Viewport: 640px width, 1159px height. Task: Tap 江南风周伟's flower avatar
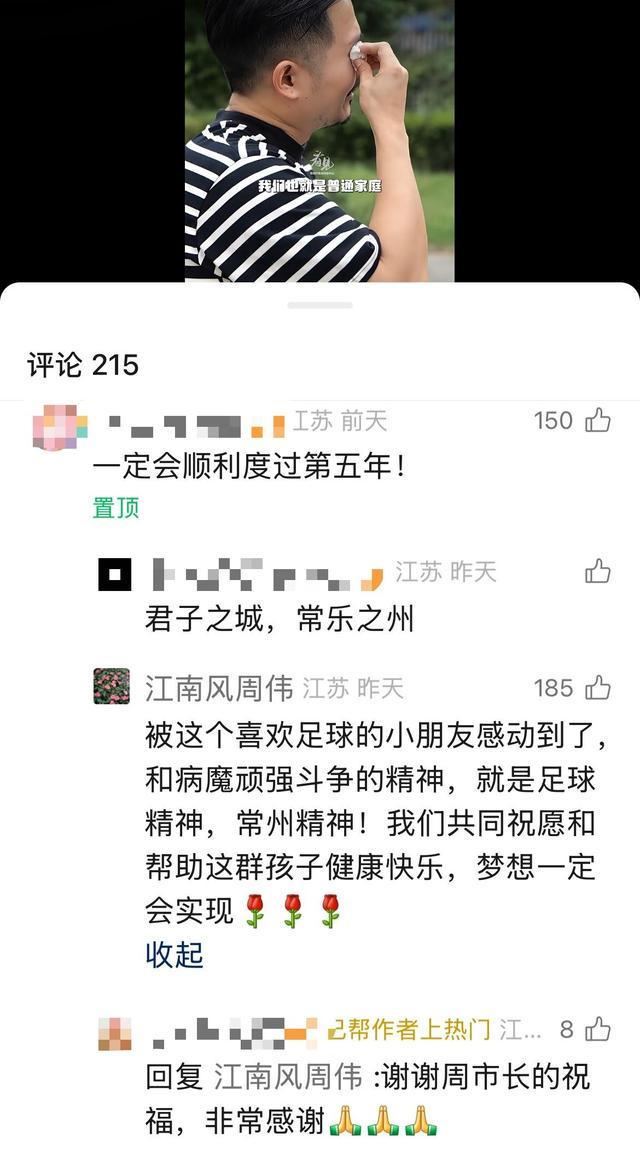(112, 687)
